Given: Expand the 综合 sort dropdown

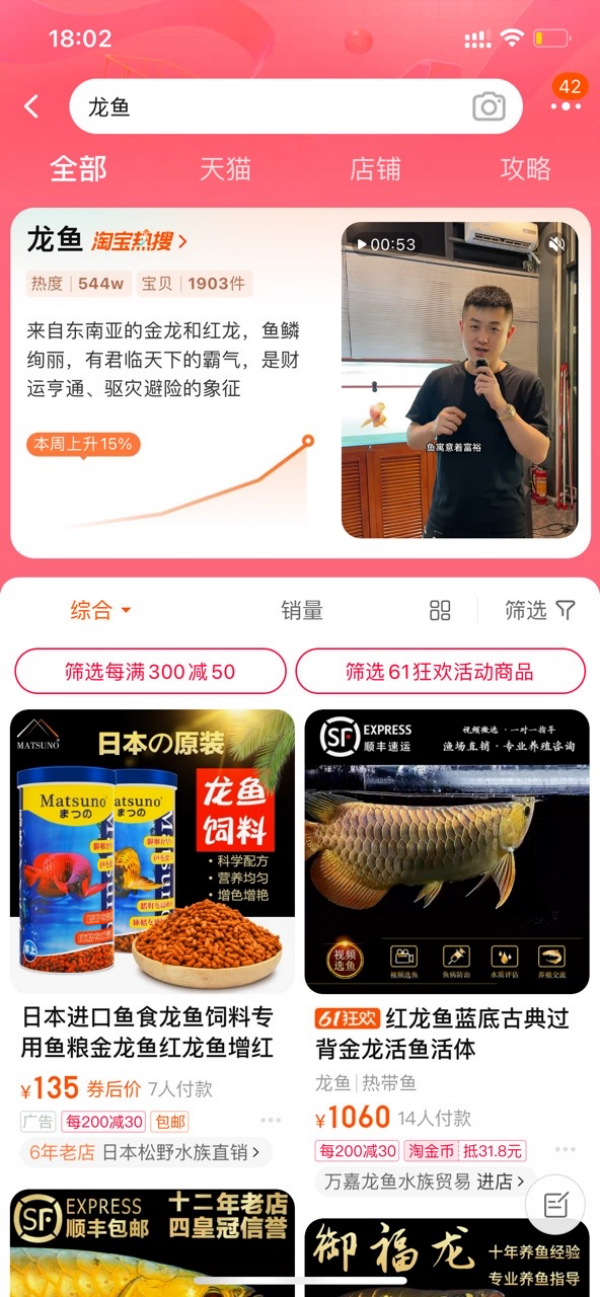Looking at the screenshot, I should click(x=100, y=610).
